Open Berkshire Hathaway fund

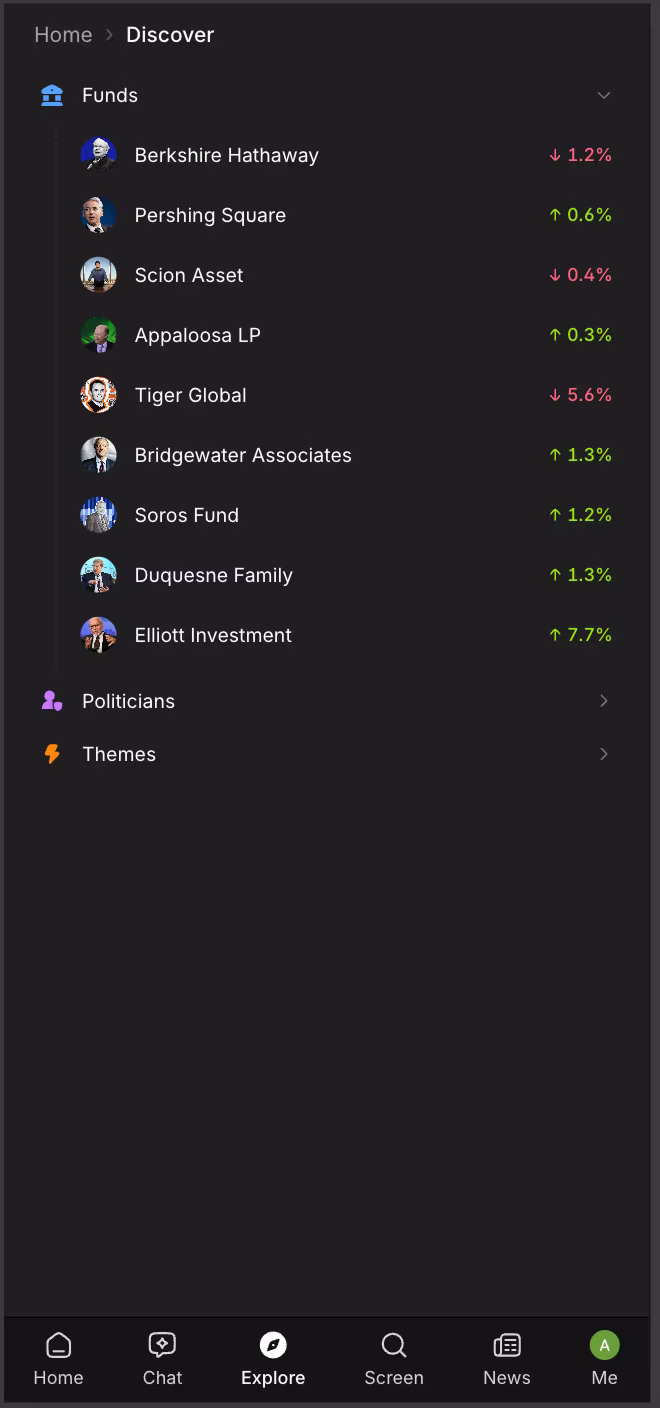pyautogui.click(x=226, y=155)
